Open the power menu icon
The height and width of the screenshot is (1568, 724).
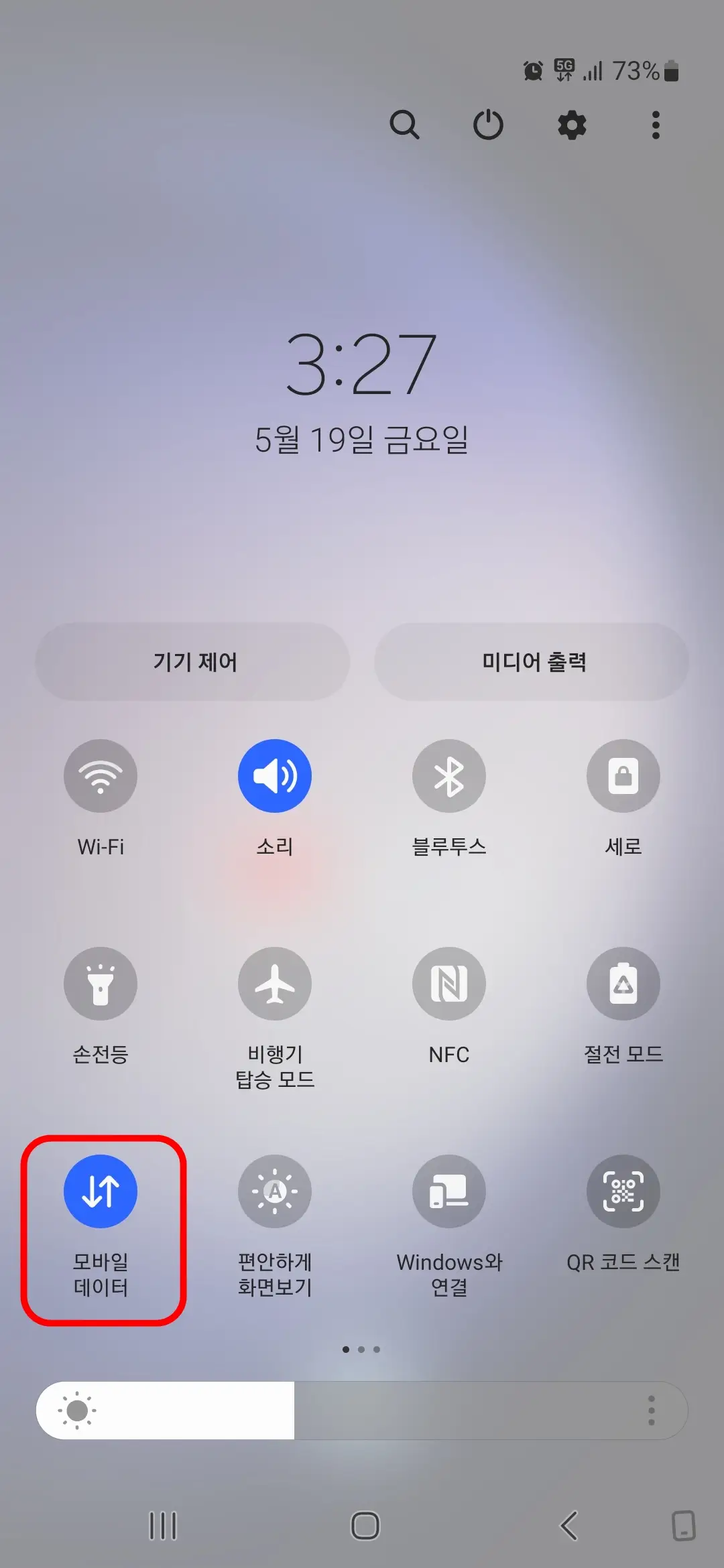pyautogui.click(x=489, y=125)
